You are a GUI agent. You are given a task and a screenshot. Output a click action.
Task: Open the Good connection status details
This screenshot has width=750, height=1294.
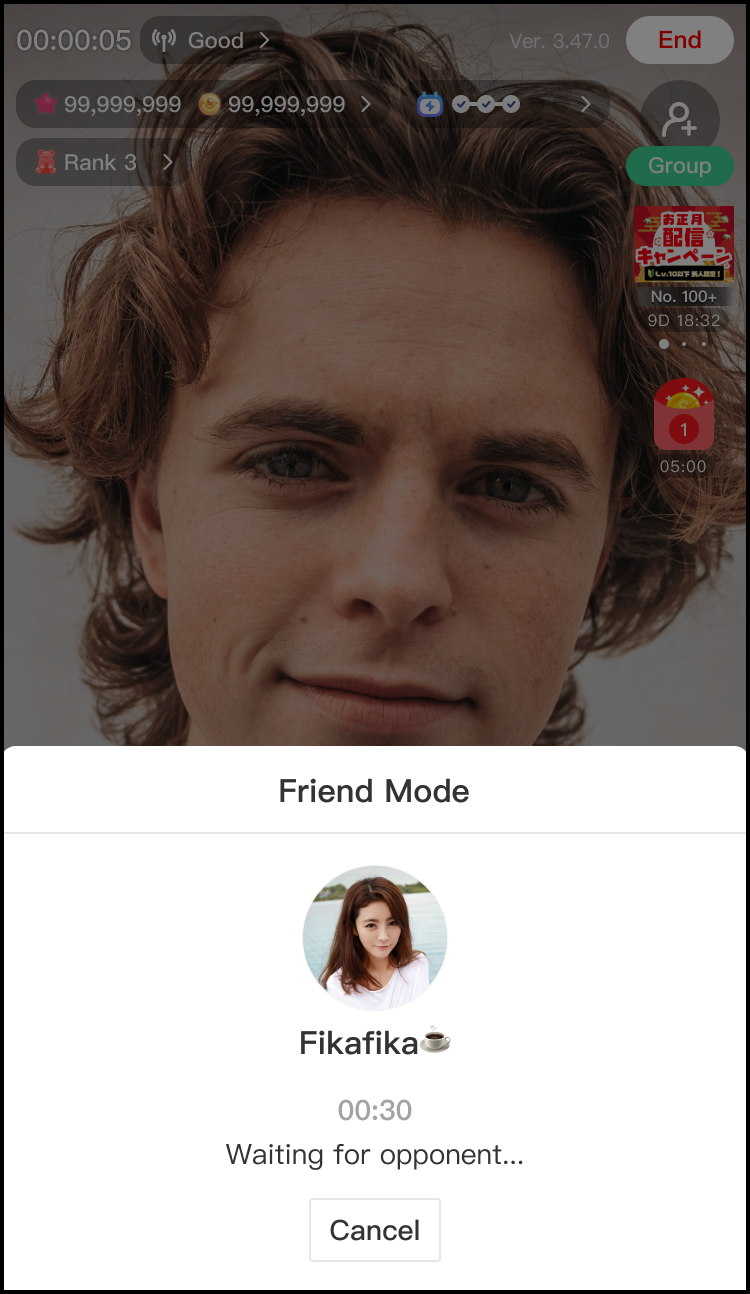(211, 40)
